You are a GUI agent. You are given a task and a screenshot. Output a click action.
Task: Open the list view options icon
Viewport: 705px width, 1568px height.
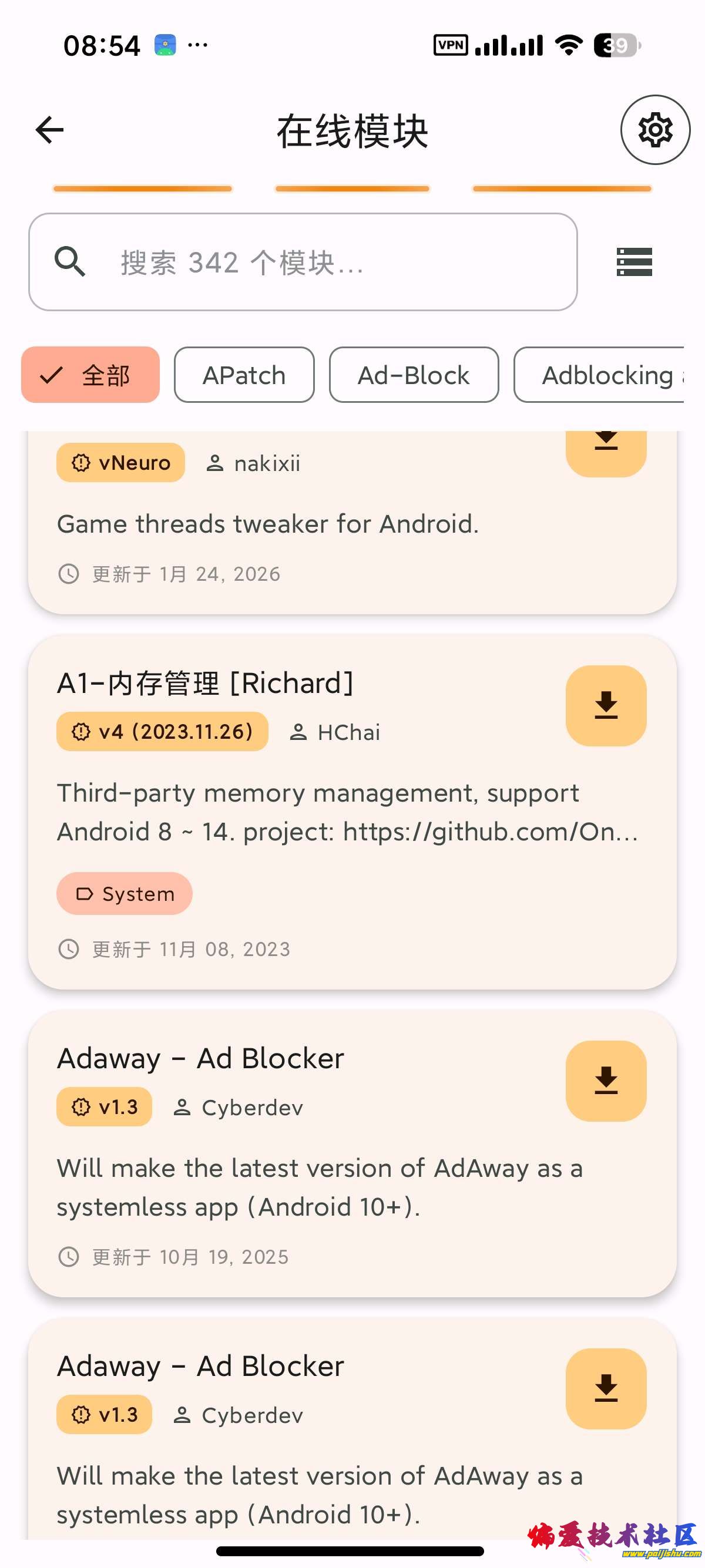[634, 262]
